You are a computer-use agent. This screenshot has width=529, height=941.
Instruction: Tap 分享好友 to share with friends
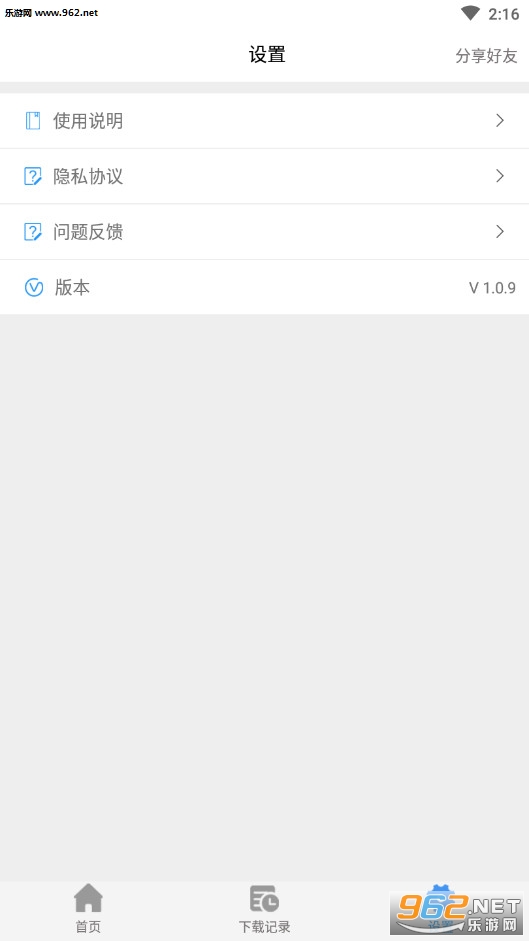[486, 56]
